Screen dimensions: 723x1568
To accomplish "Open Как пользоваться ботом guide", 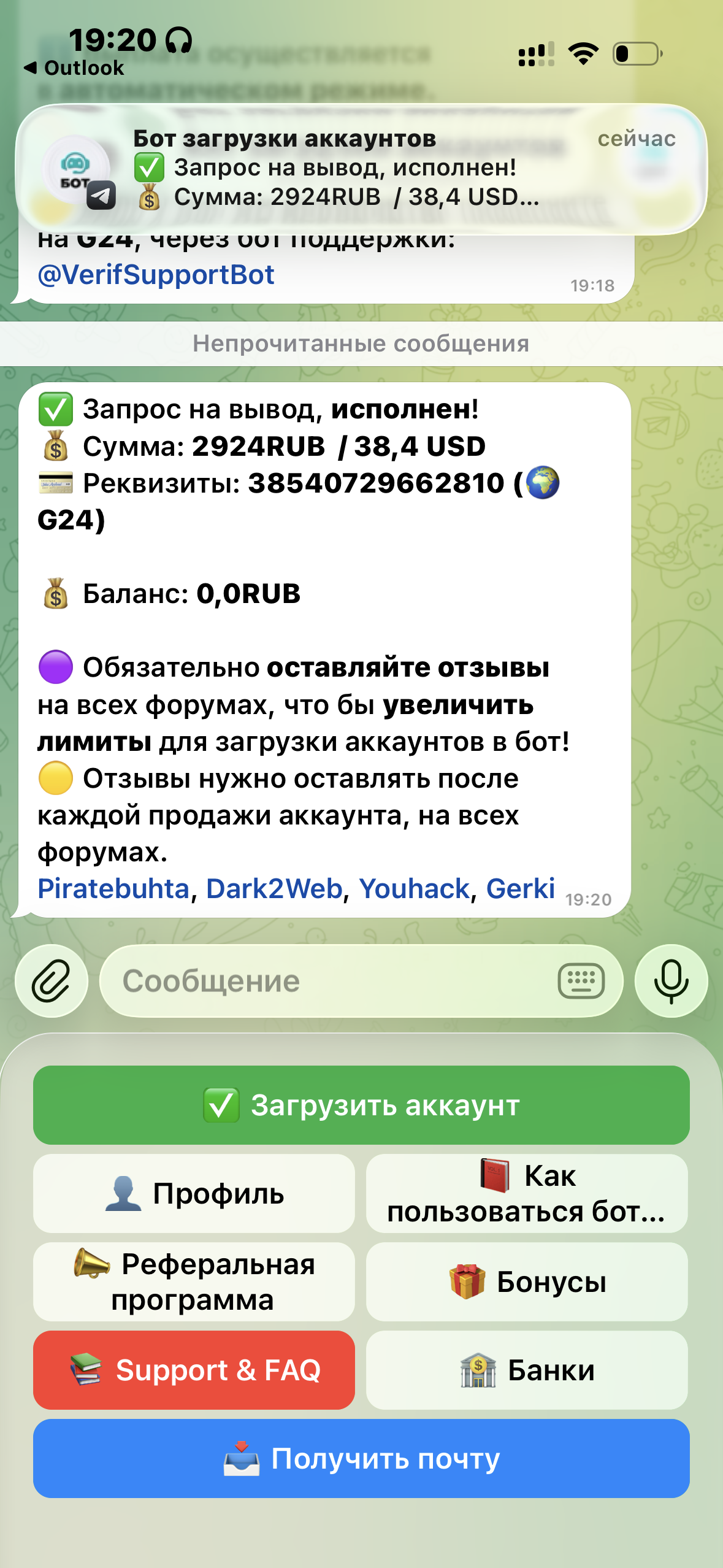I will click(526, 1193).
